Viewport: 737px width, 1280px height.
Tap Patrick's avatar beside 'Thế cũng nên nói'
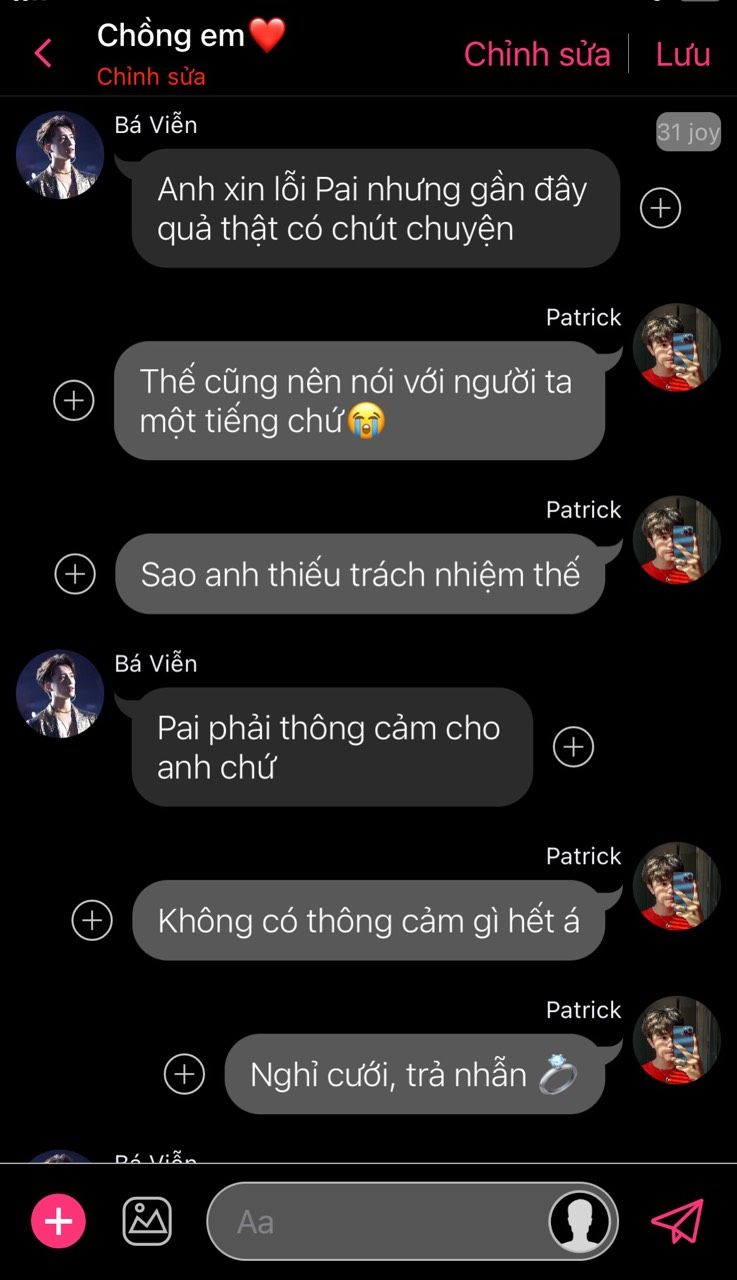676,348
